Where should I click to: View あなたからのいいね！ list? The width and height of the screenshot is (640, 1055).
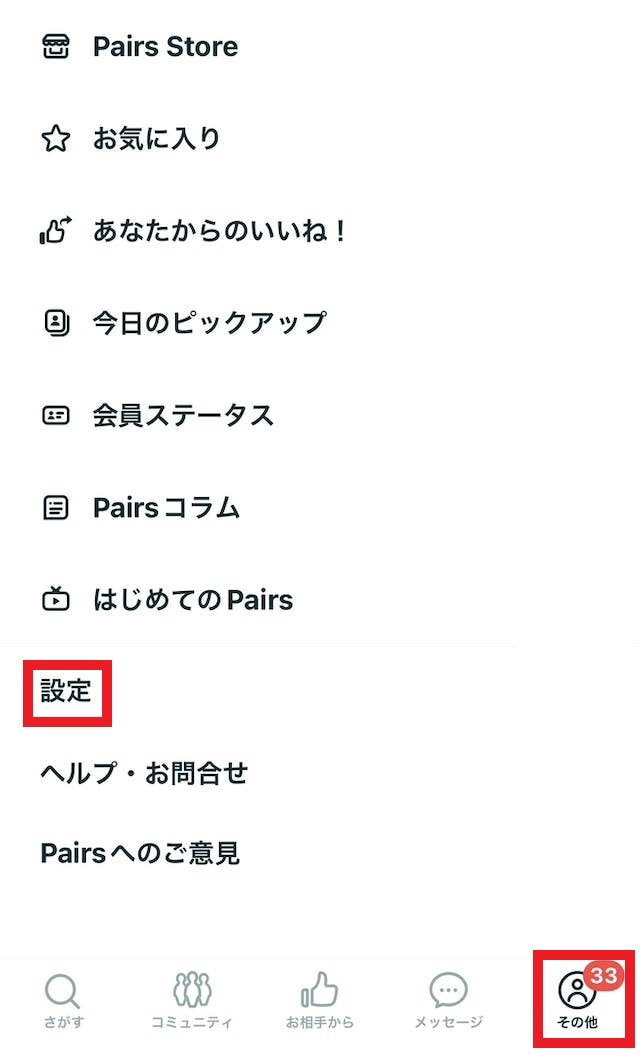(x=218, y=231)
